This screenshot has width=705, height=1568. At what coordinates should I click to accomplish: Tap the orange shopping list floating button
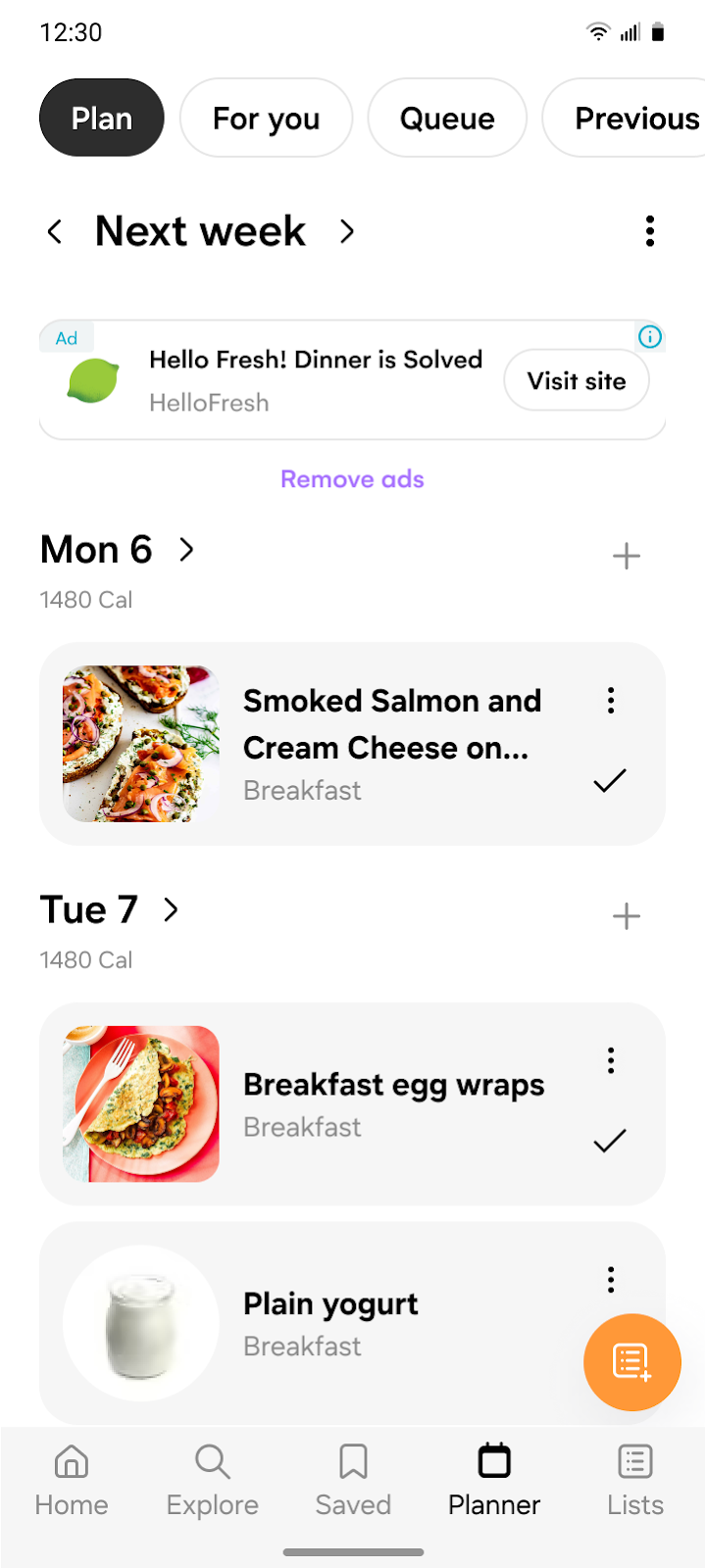[x=631, y=1362]
